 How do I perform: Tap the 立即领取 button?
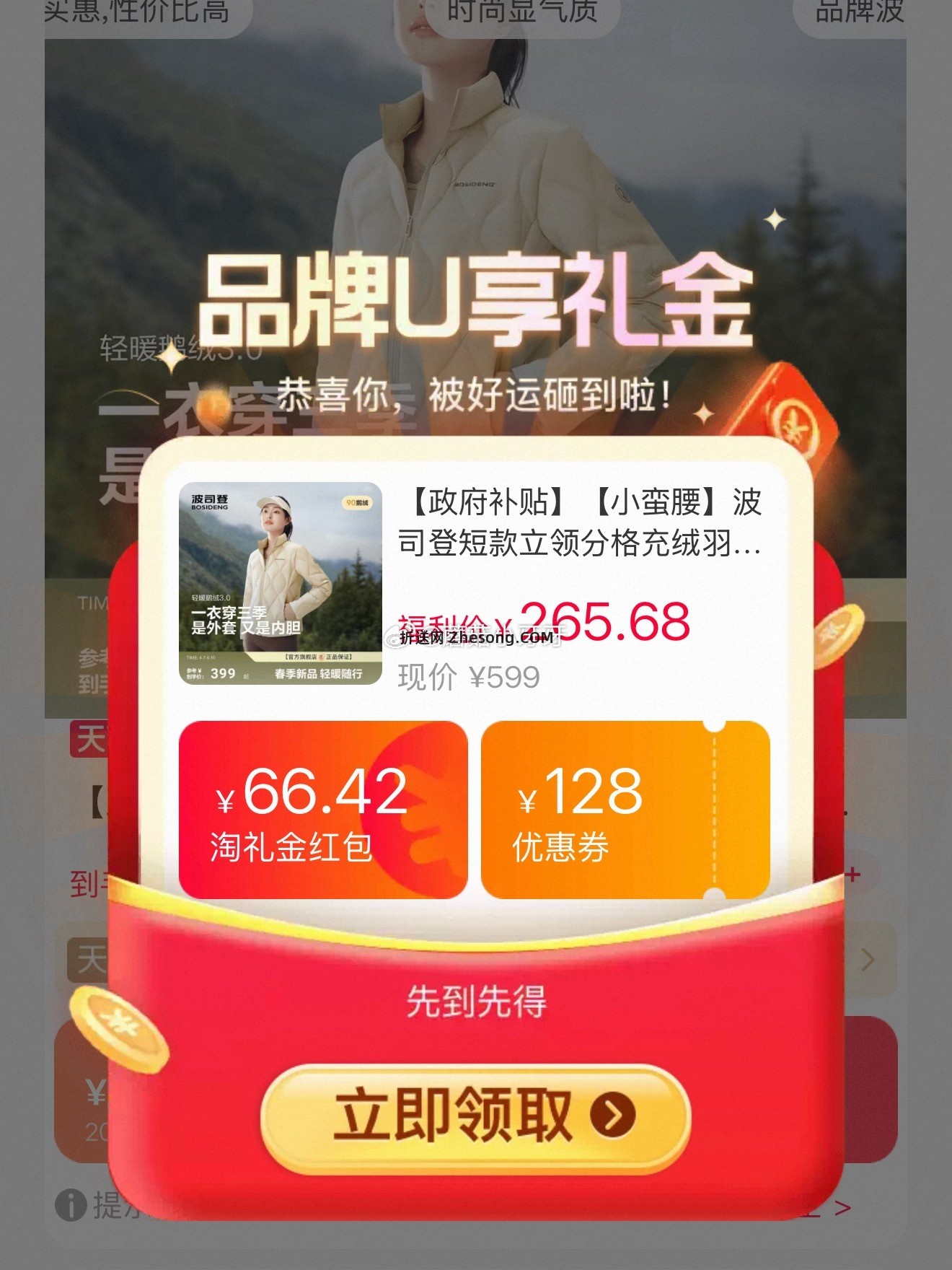(x=475, y=1116)
